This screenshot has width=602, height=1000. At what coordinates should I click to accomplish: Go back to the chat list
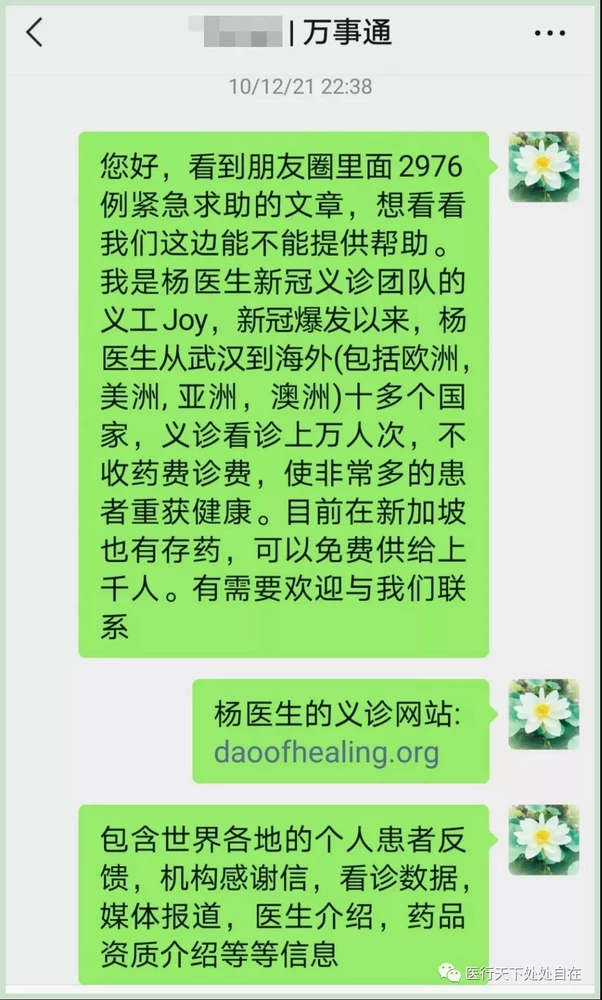pos(35,33)
